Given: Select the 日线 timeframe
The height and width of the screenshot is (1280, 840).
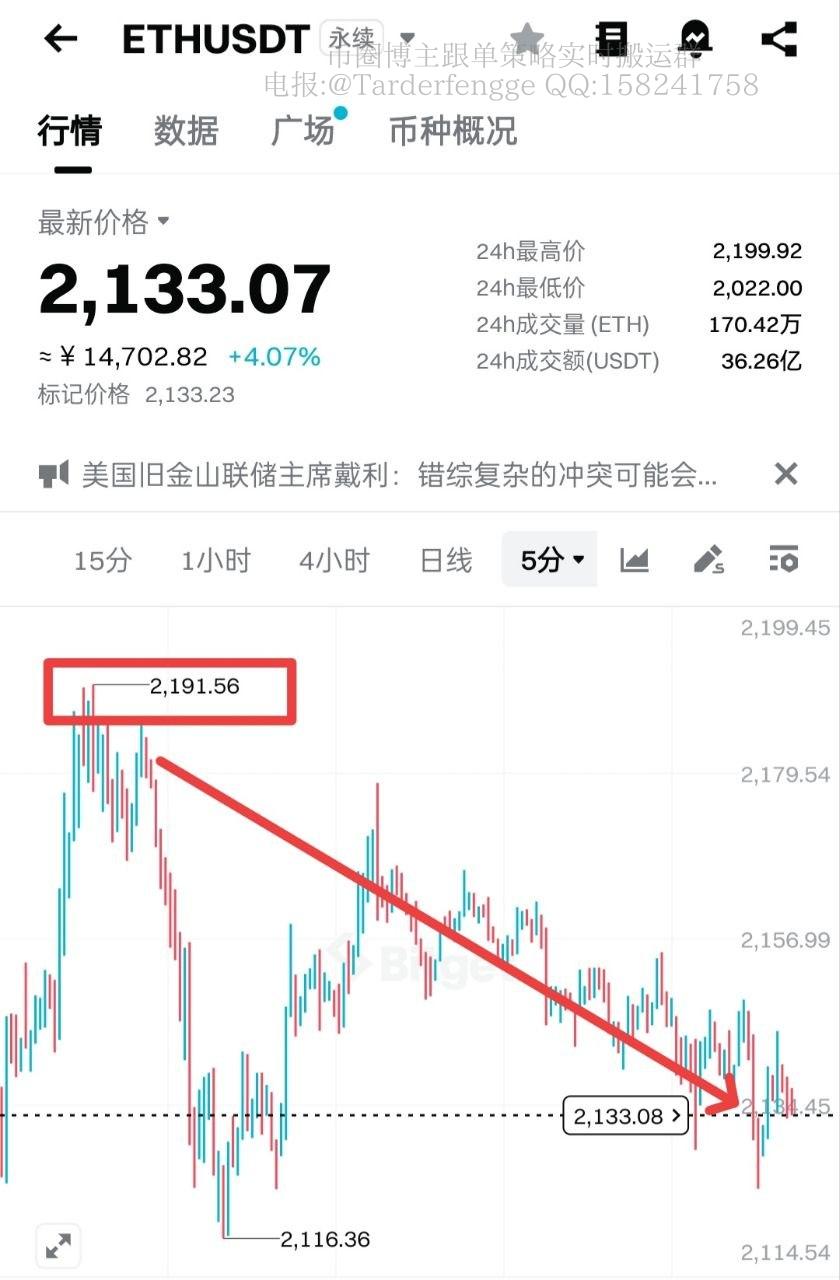Looking at the screenshot, I should click(446, 561).
